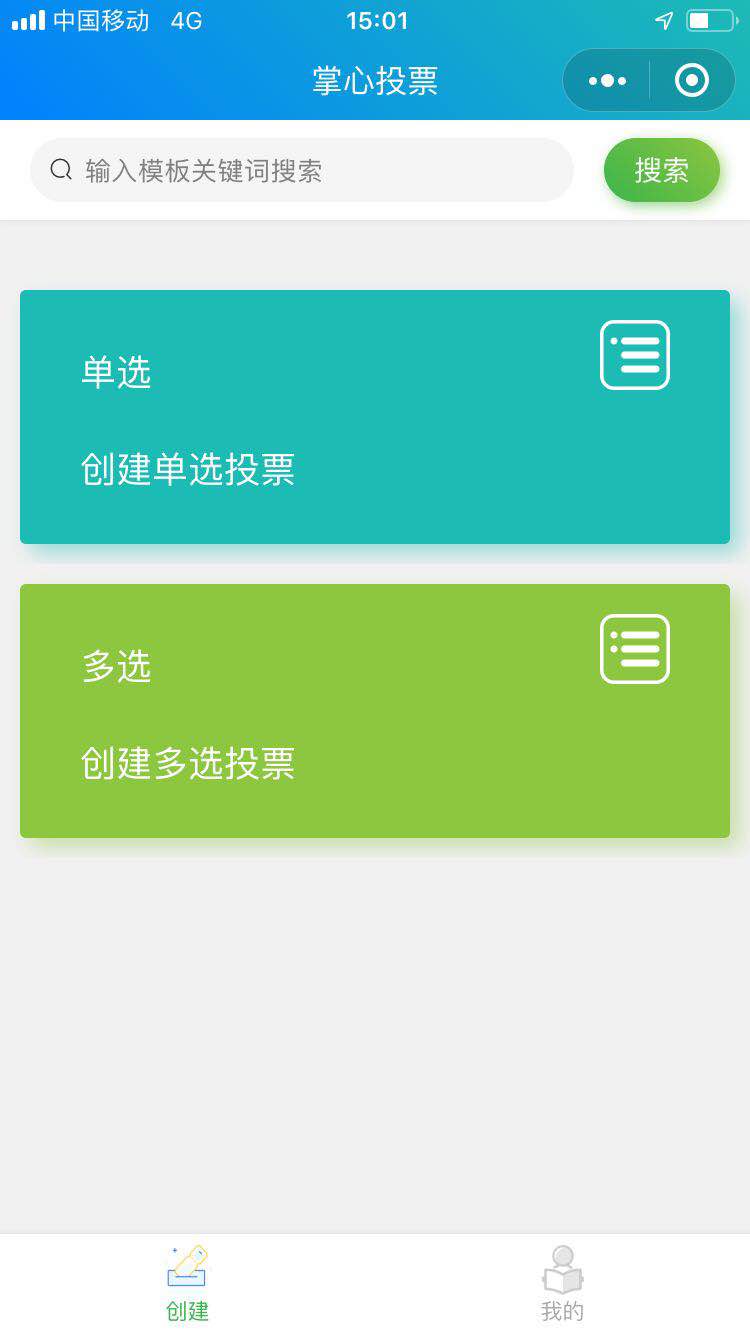Screen dimensions: 750x1334
Task: Tap the magnifier search icon in the search bar
Action: click(x=60, y=169)
